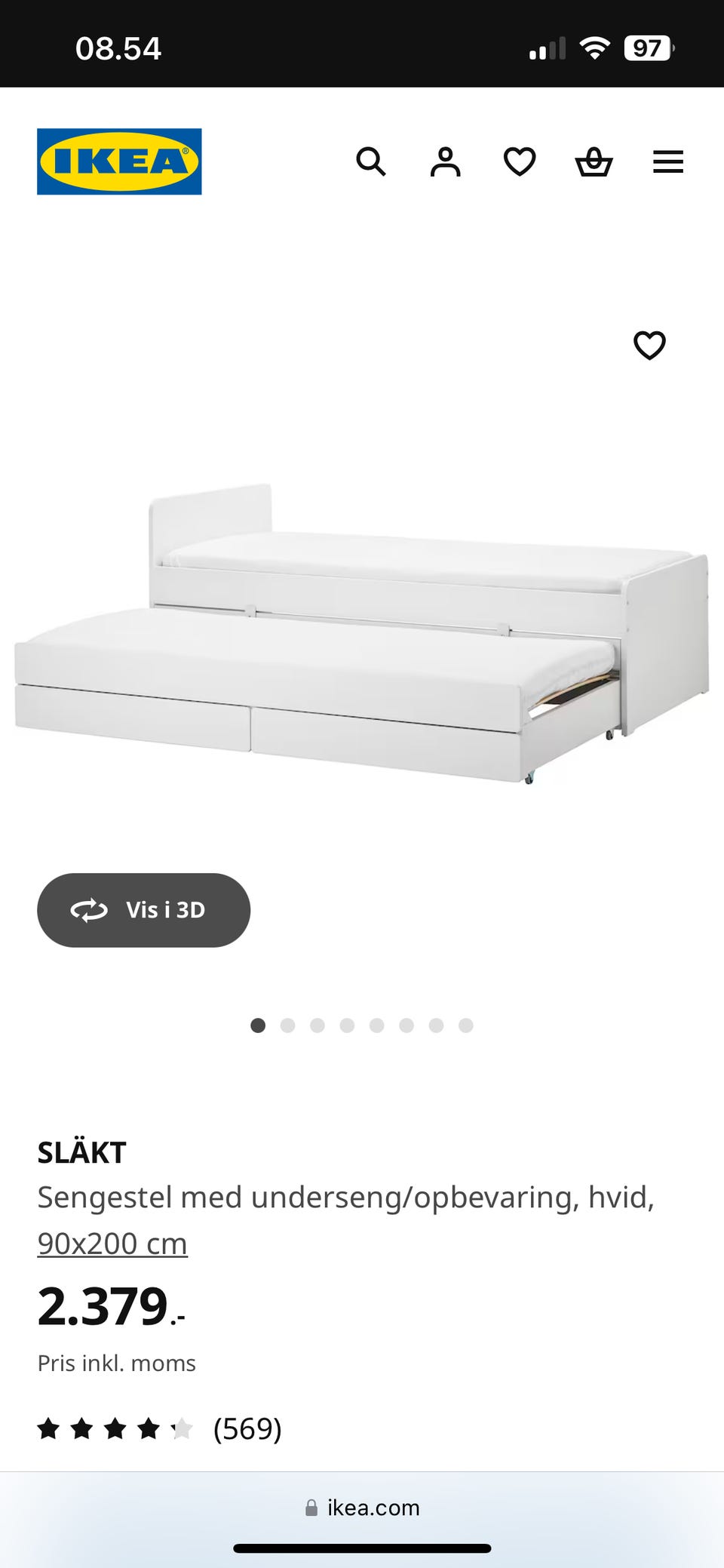
Task: Open the 569 star reviews
Action: 160,1428
